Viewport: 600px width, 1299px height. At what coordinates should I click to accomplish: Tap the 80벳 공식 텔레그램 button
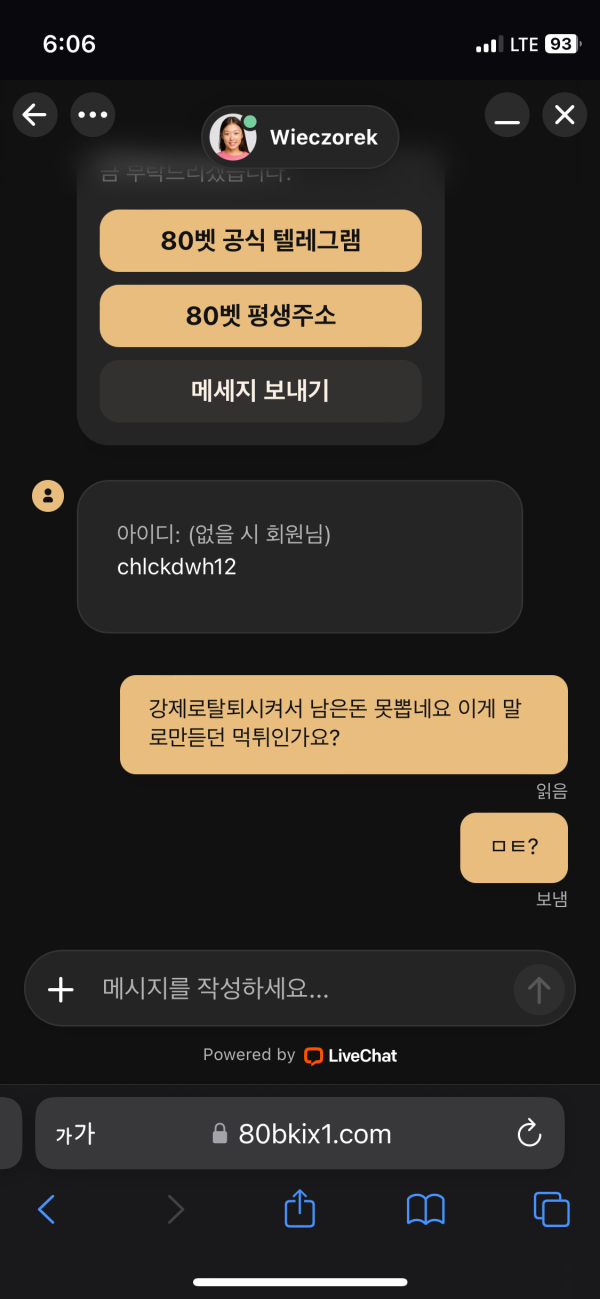click(x=260, y=240)
